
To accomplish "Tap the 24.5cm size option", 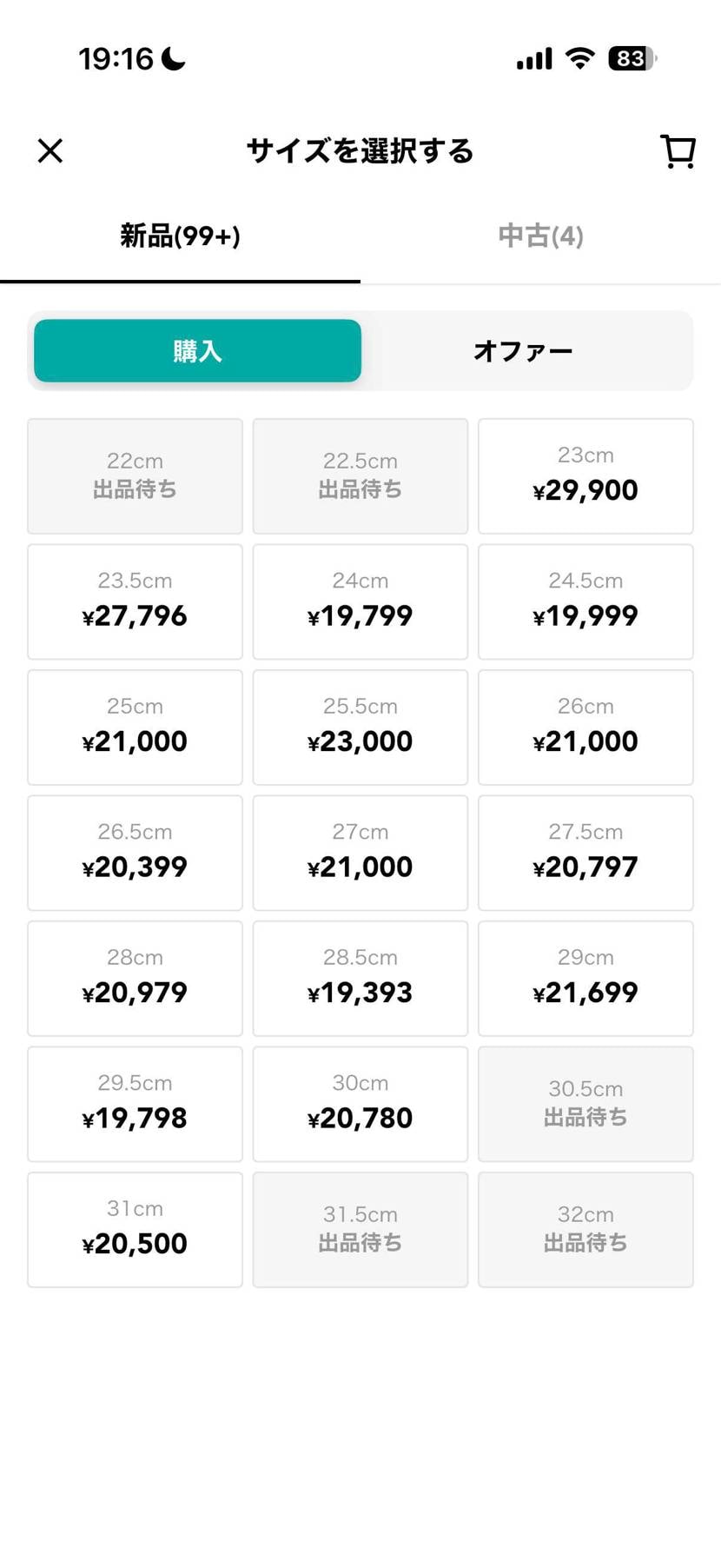I will coord(585,601).
